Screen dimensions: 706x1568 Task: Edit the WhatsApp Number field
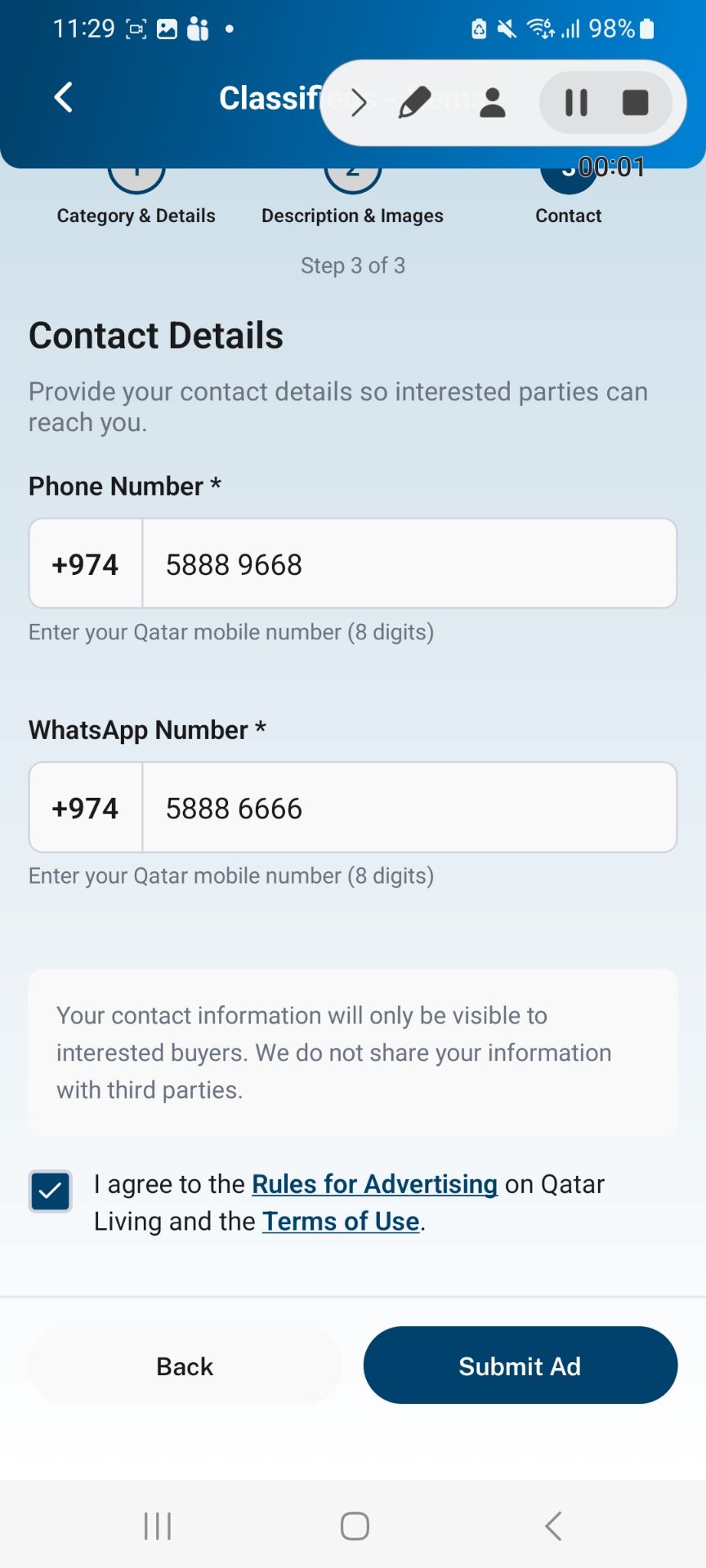point(409,808)
